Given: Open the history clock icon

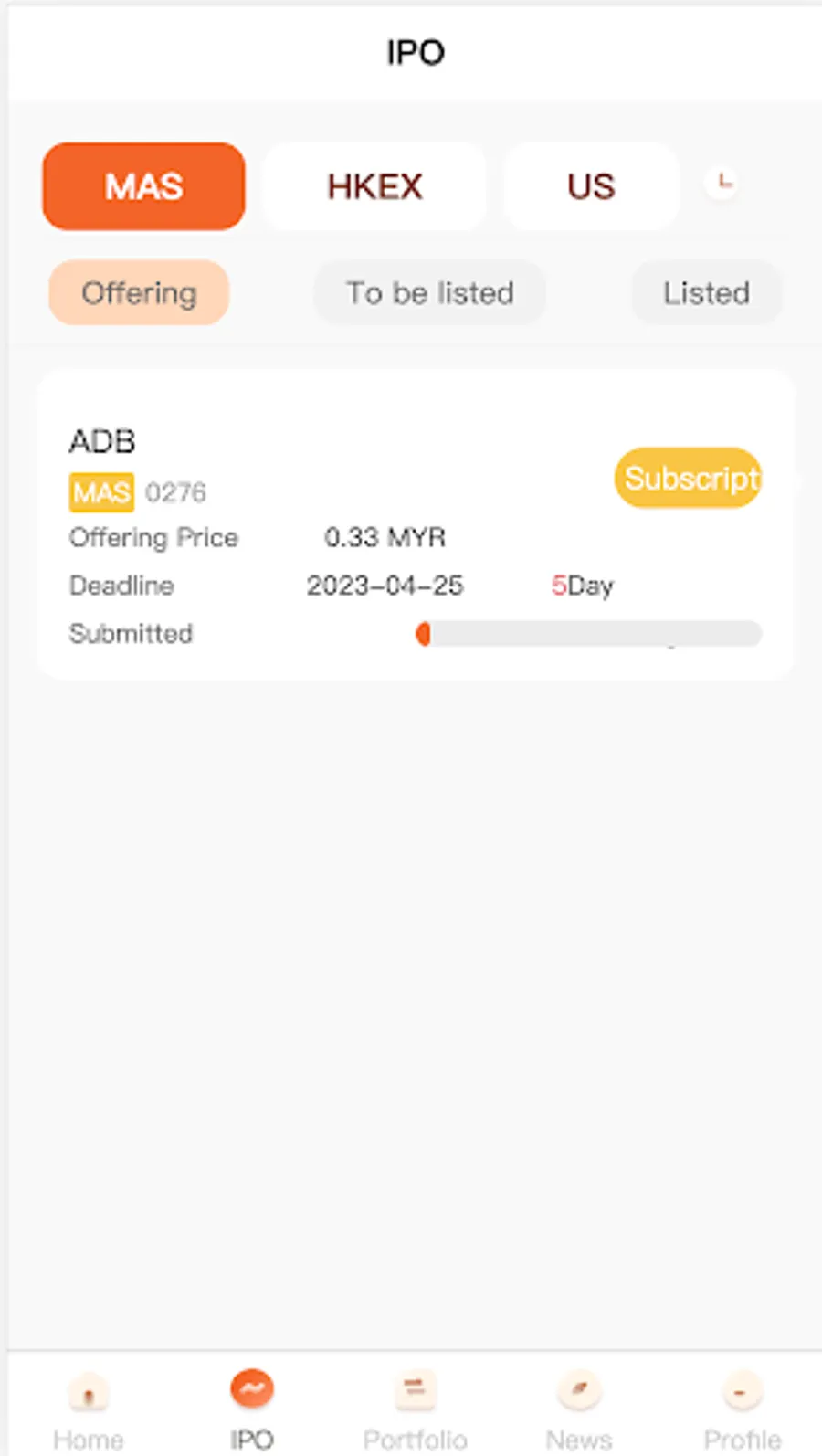Looking at the screenshot, I should (722, 182).
